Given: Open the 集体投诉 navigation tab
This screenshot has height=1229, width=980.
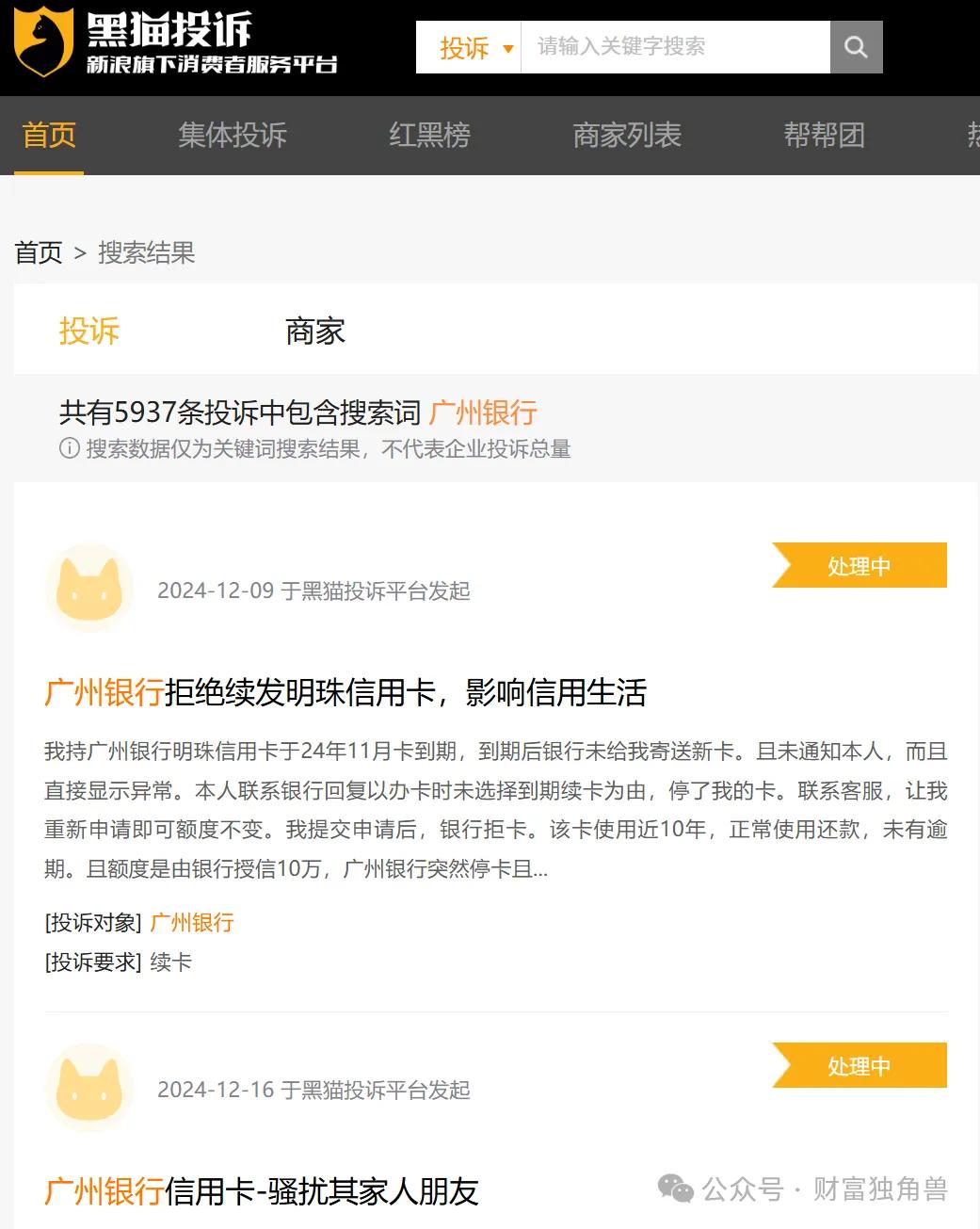Looking at the screenshot, I should [233, 136].
